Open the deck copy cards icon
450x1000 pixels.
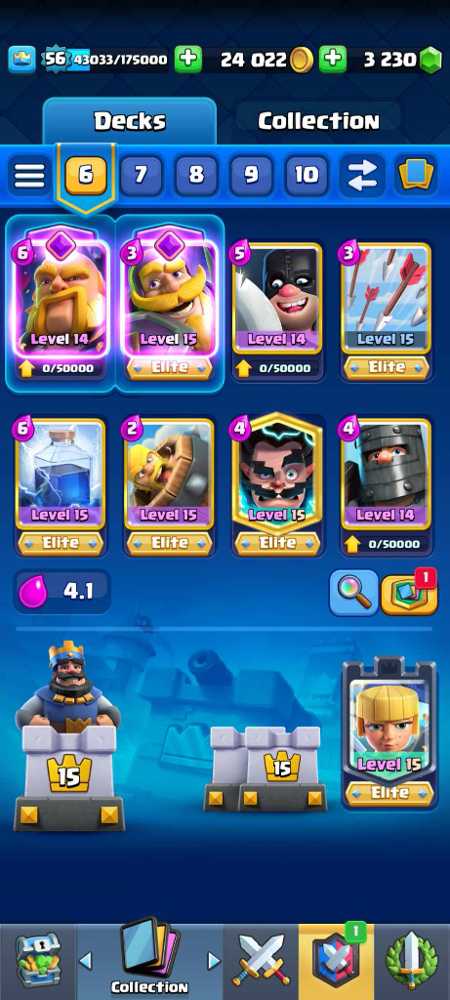point(416,175)
